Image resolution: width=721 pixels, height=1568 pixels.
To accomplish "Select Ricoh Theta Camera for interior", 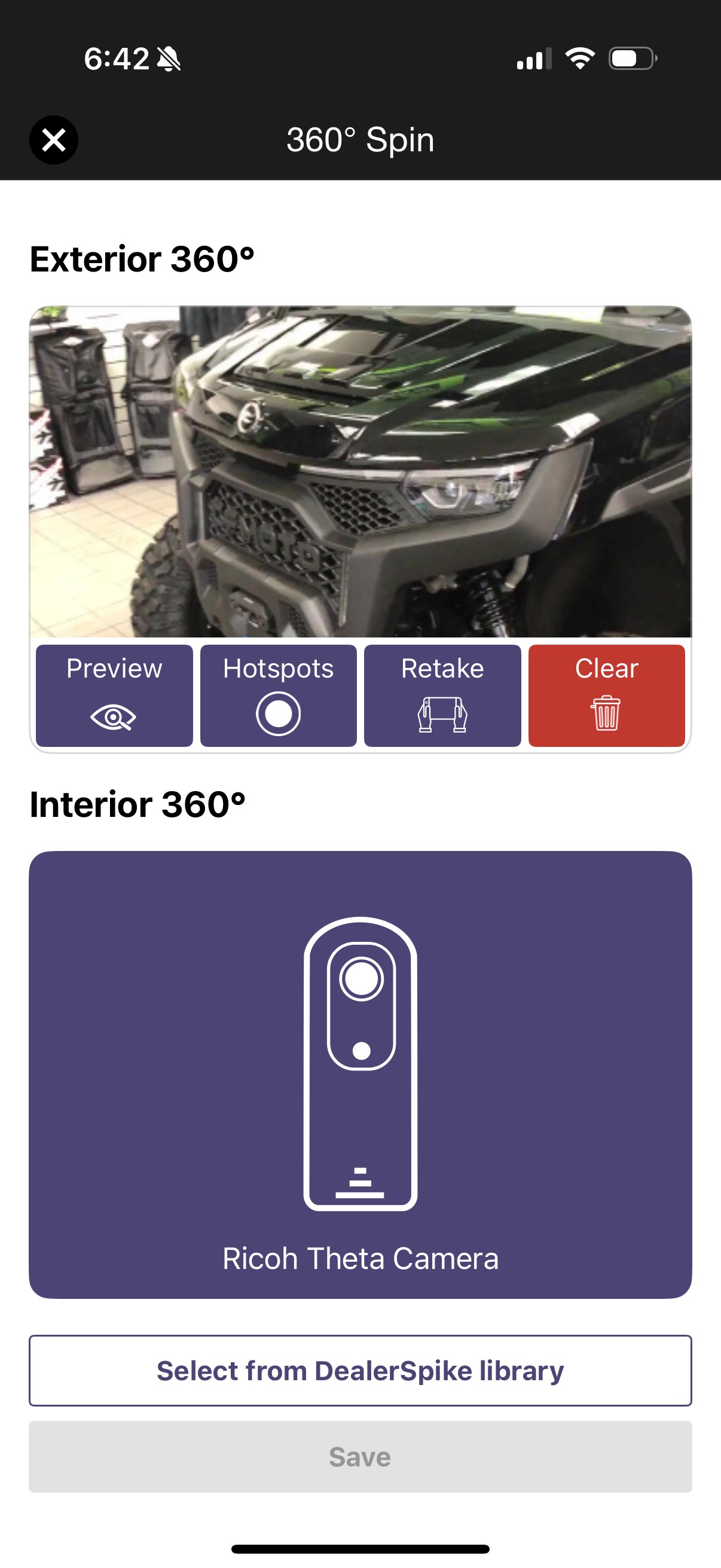I will point(360,1074).
